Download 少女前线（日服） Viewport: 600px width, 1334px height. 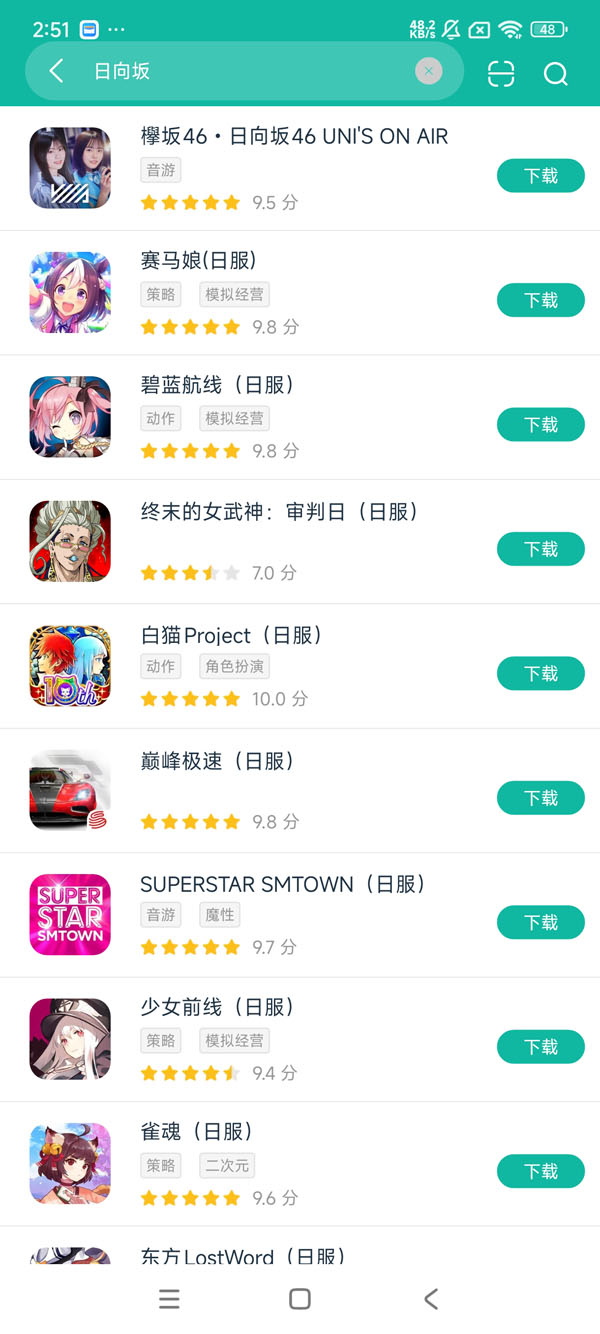[x=540, y=1047]
